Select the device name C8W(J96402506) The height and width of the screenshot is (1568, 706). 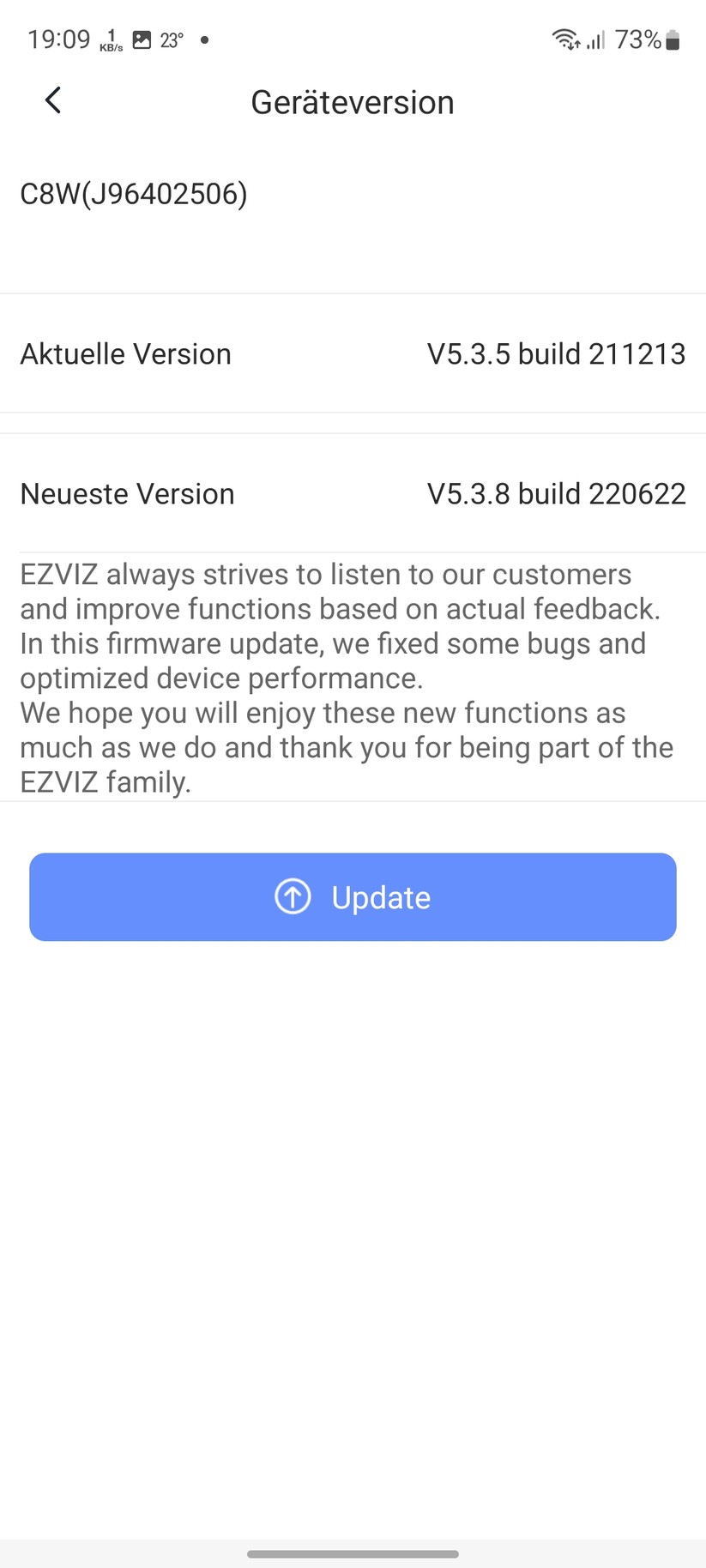tap(134, 194)
